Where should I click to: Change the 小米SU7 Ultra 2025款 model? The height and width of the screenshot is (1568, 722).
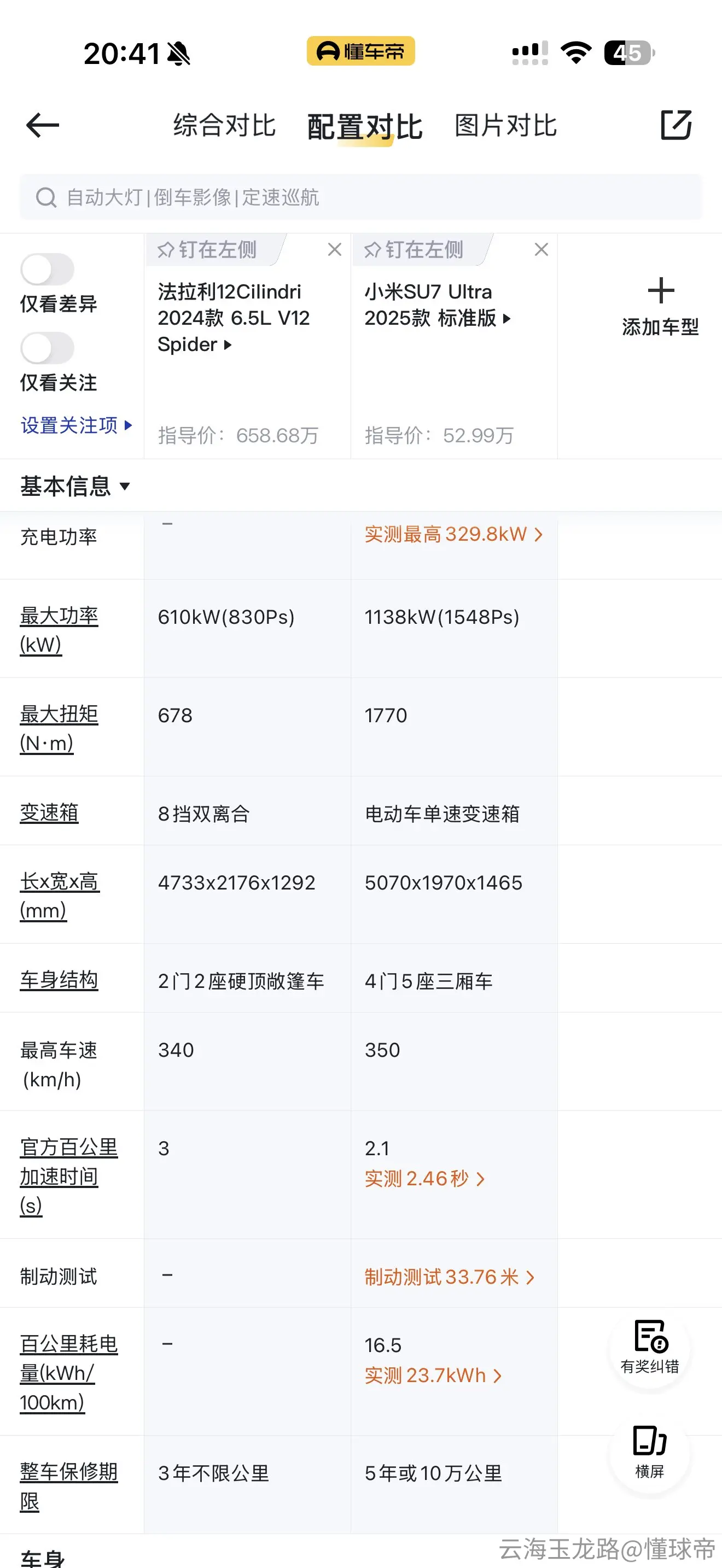coord(437,305)
